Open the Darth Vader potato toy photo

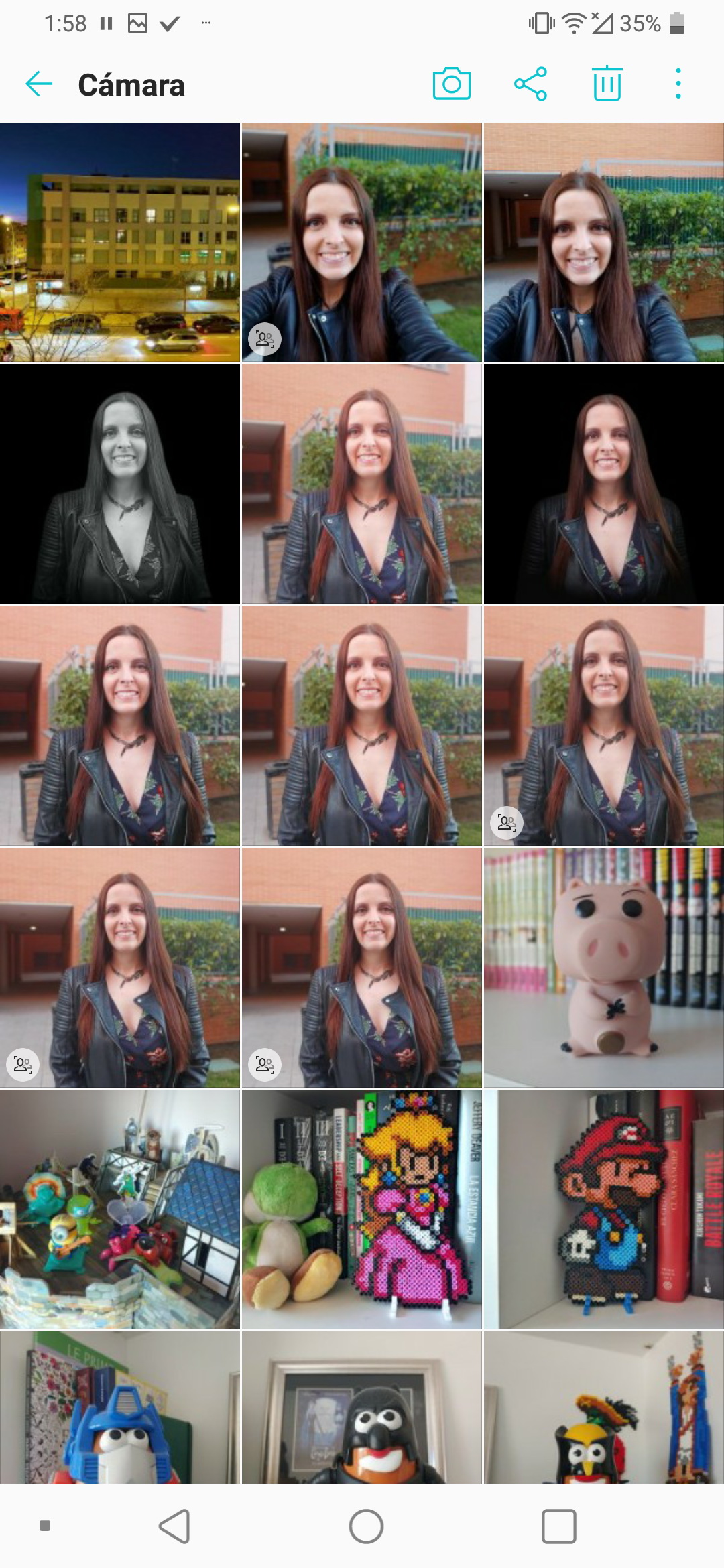click(362, 1407)
